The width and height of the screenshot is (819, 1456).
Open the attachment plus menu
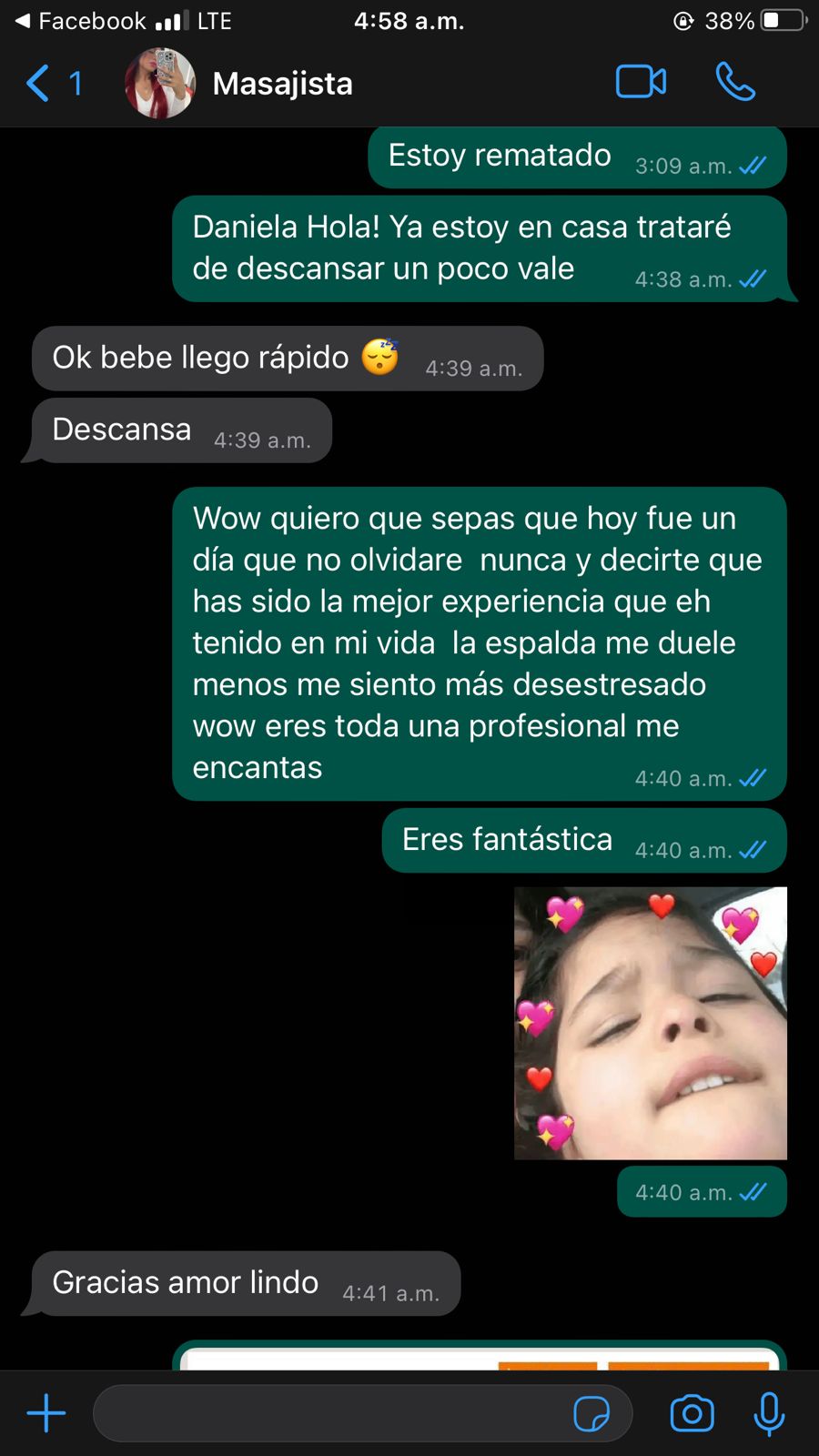(46, 1413)
